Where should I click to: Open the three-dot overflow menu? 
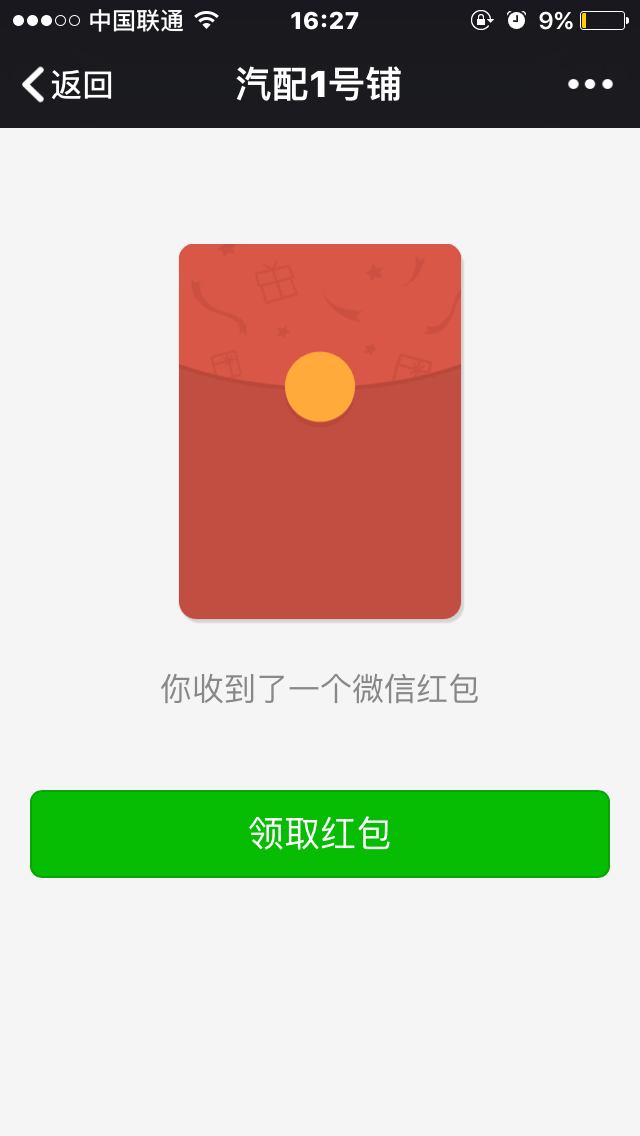590,85
